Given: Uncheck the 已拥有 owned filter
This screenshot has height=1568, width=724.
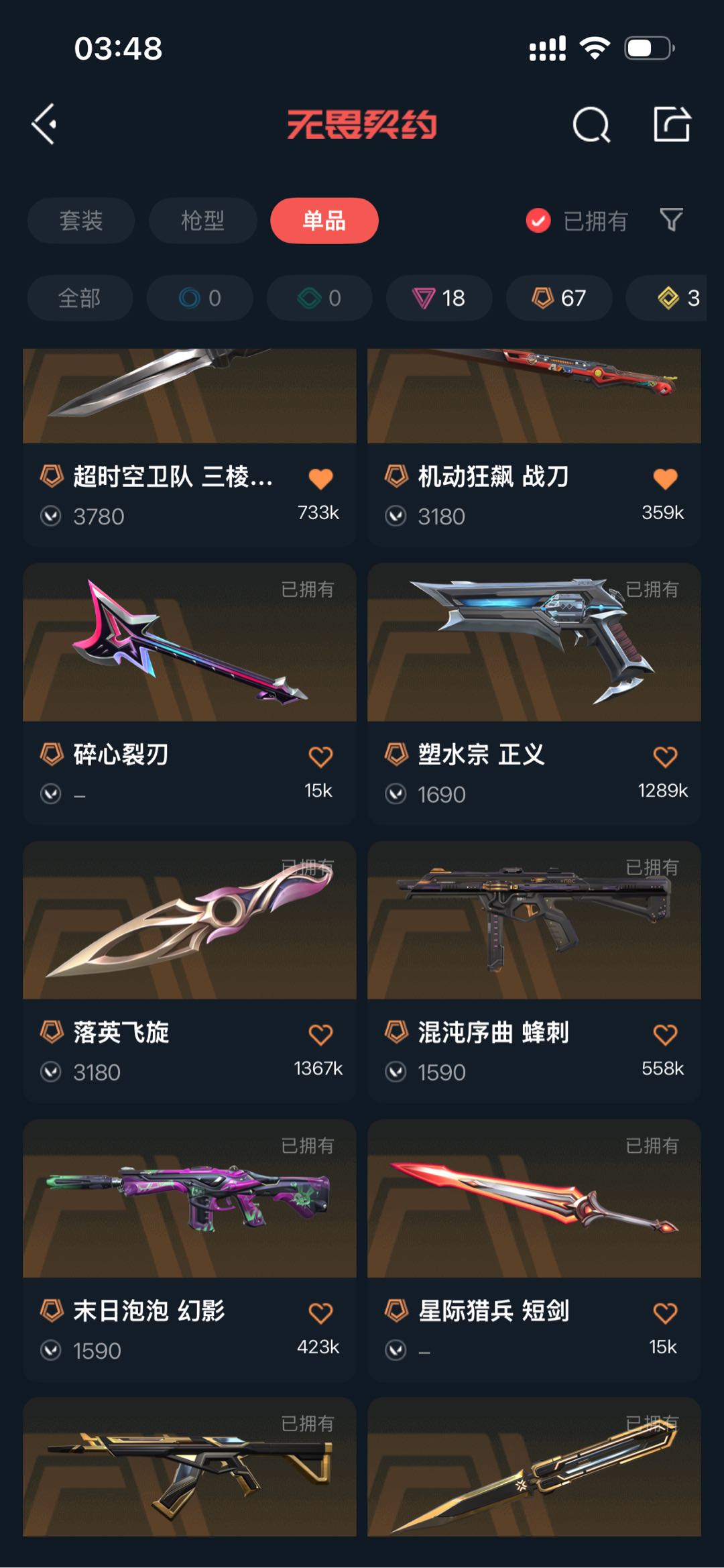Looking at the screenshot, I should pos(577,221).
